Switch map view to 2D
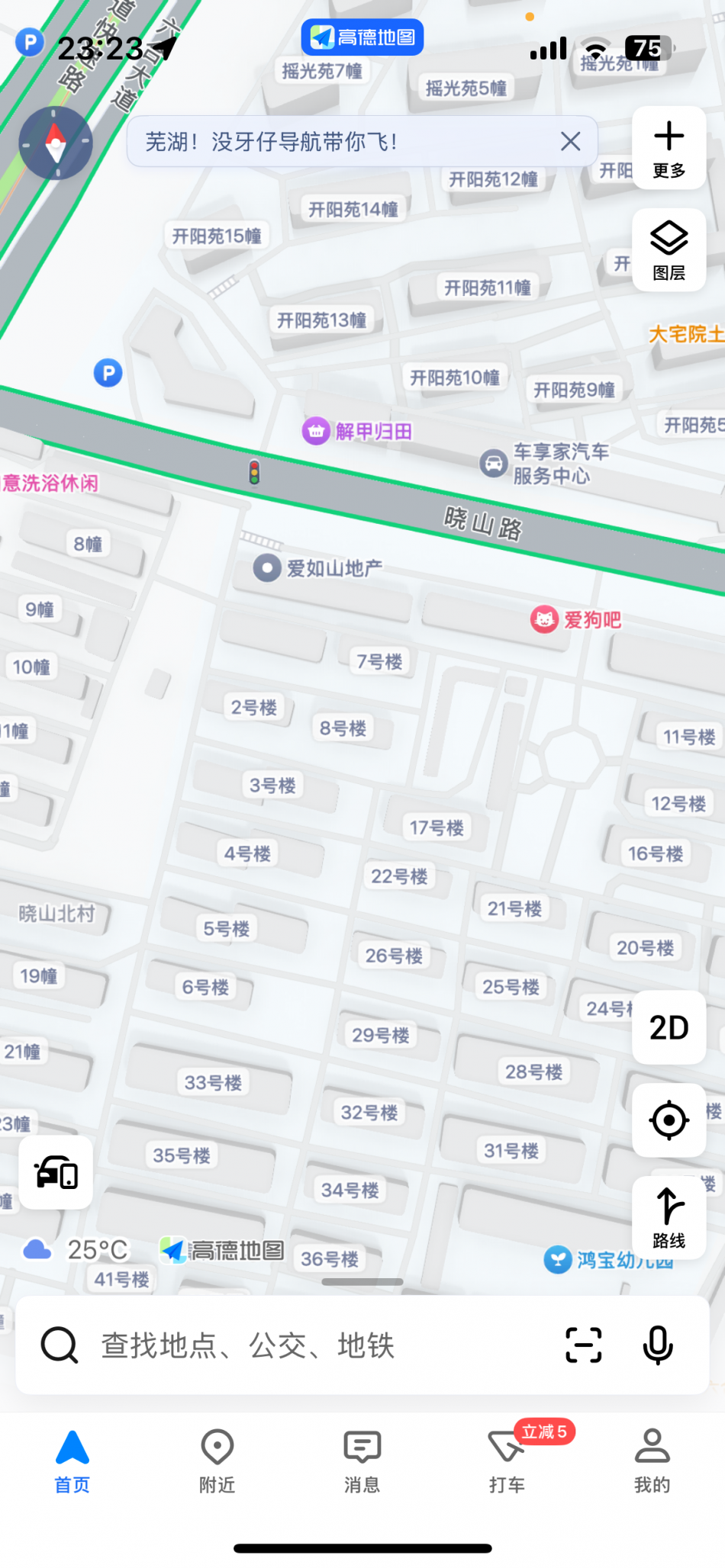725x1568 pixels. [x=669, y=1027]
